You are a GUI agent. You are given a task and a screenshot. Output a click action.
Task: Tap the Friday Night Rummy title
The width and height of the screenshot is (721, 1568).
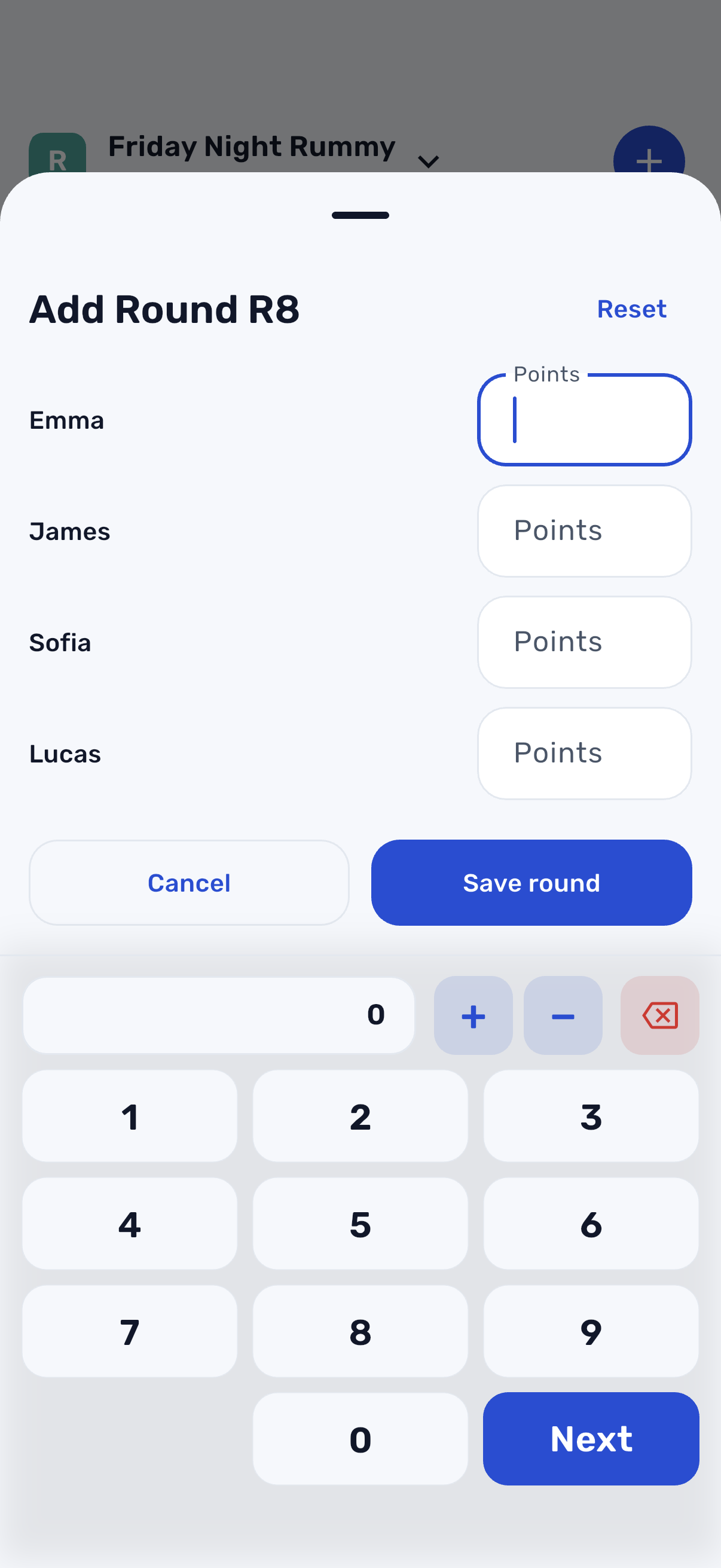[x=252, y=146]
